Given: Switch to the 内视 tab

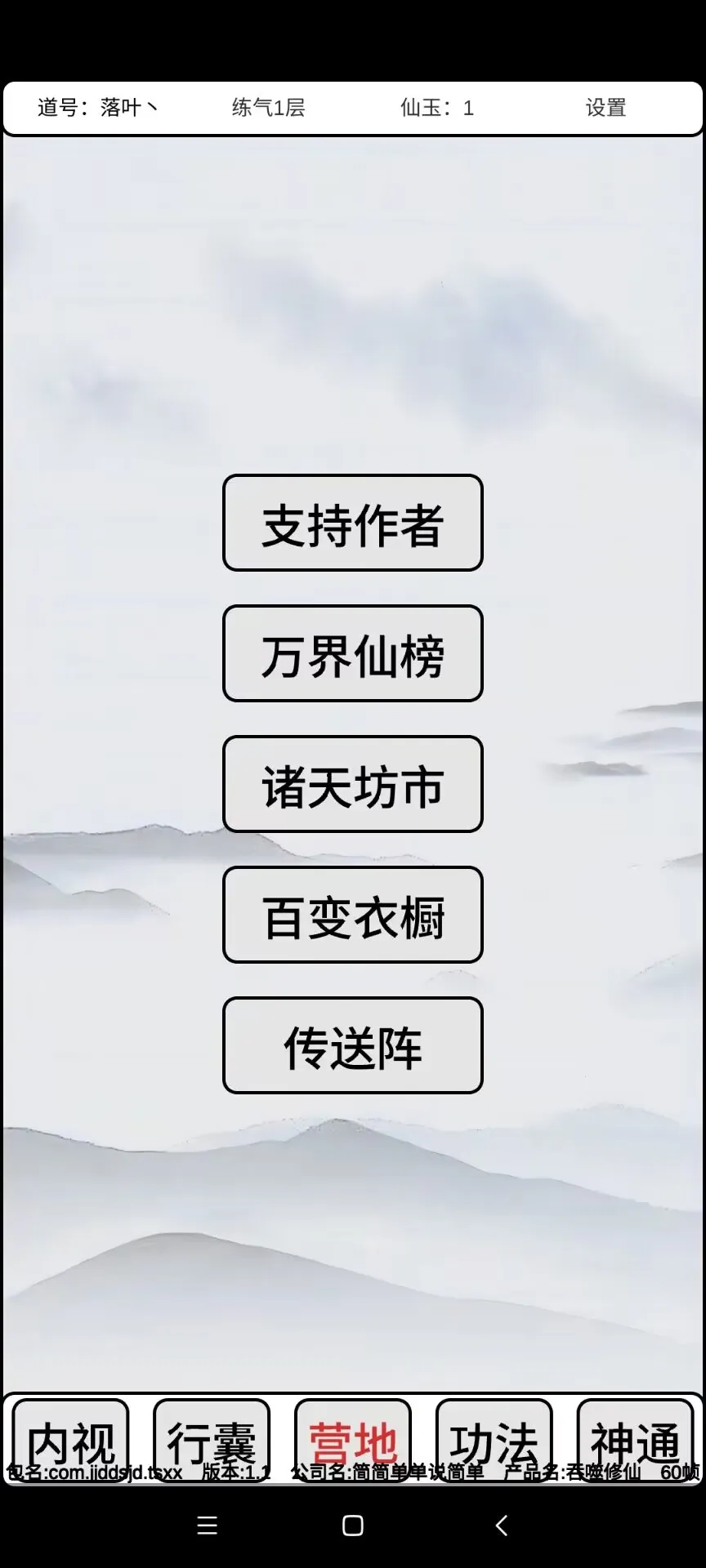Looking at the screenshot, I should pyautogui.click(x=71, y=1439).
